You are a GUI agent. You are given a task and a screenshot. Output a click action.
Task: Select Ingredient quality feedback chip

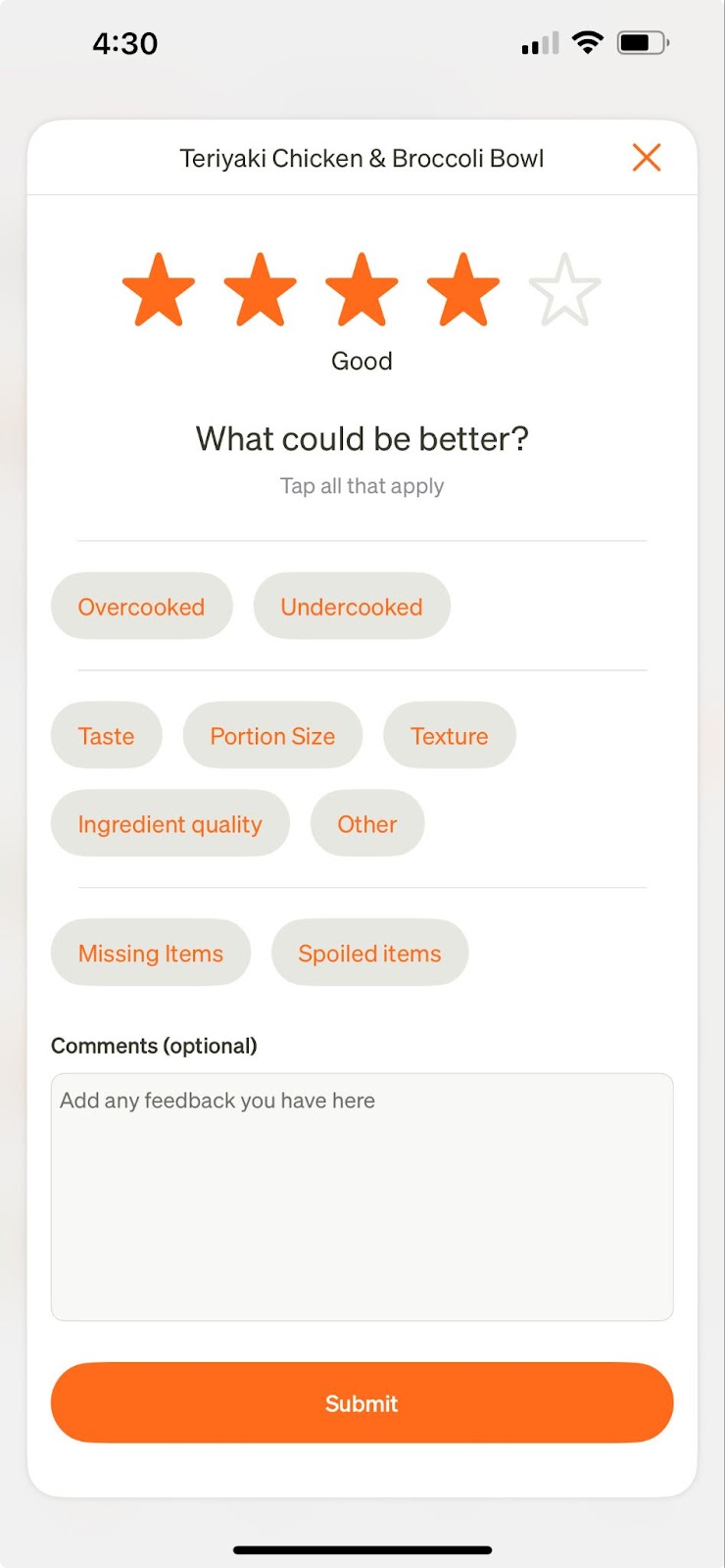tap(170, 824)
